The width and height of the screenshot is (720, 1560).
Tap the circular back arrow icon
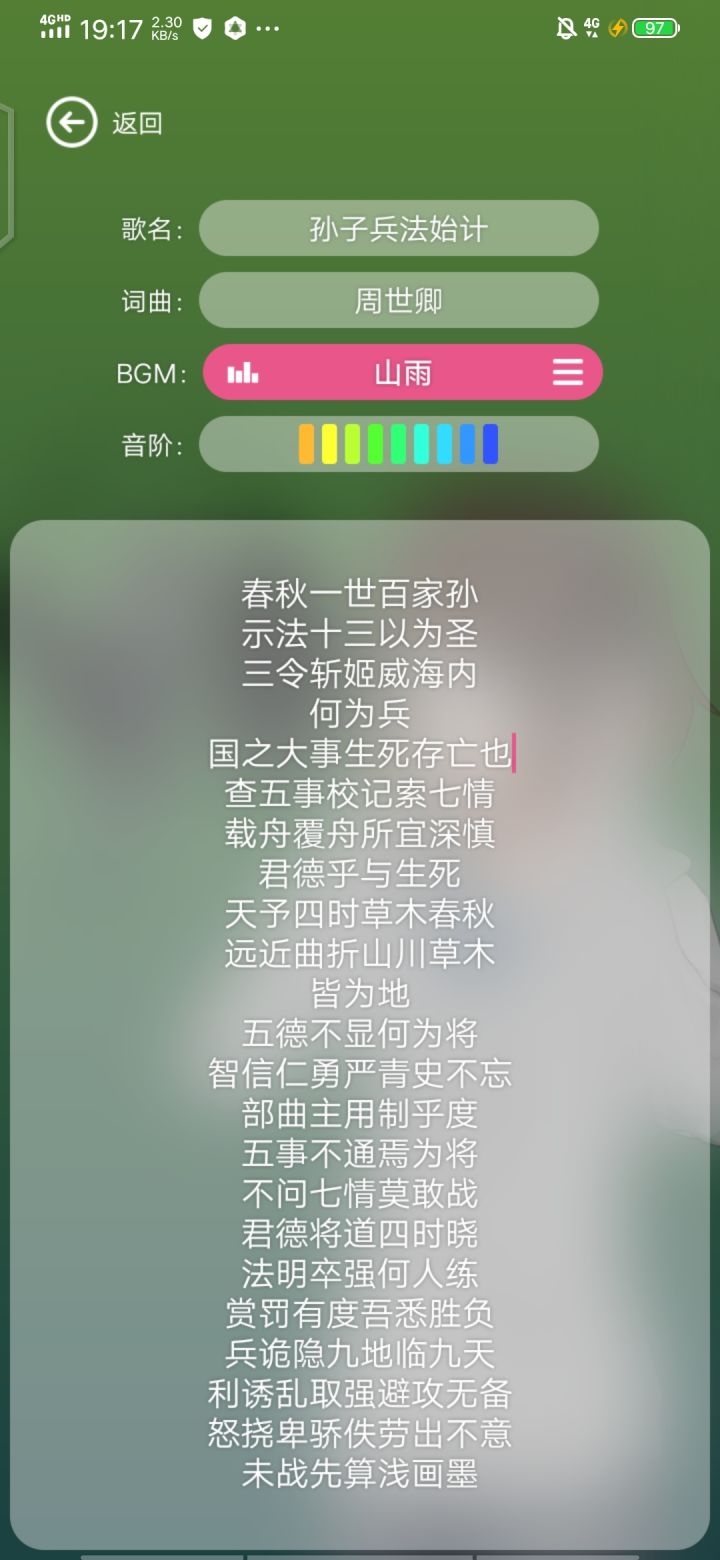point(70,122)
